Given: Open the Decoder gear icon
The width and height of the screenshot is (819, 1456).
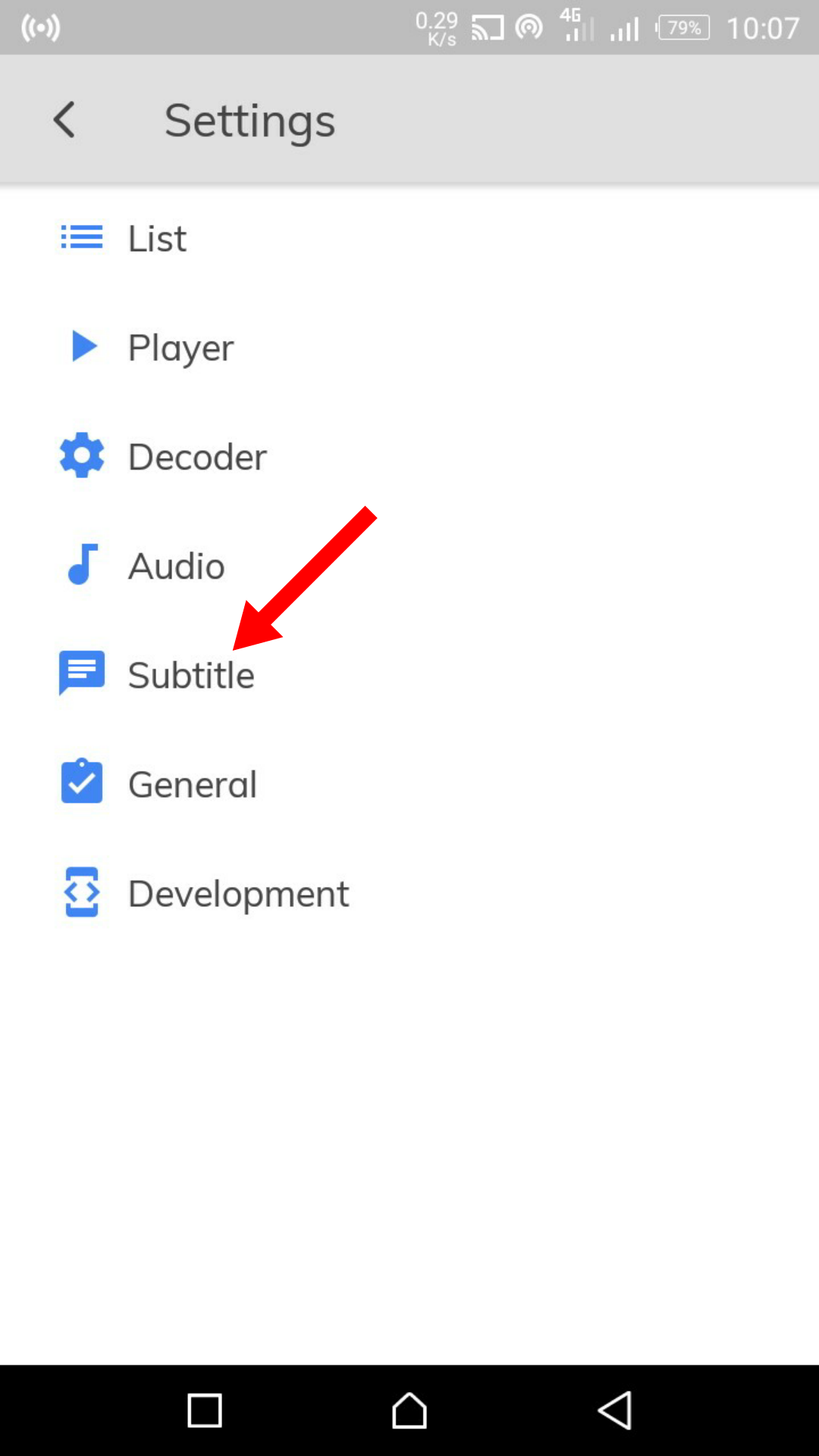Looking at the screenshot, I should click(x=81, y=456).
